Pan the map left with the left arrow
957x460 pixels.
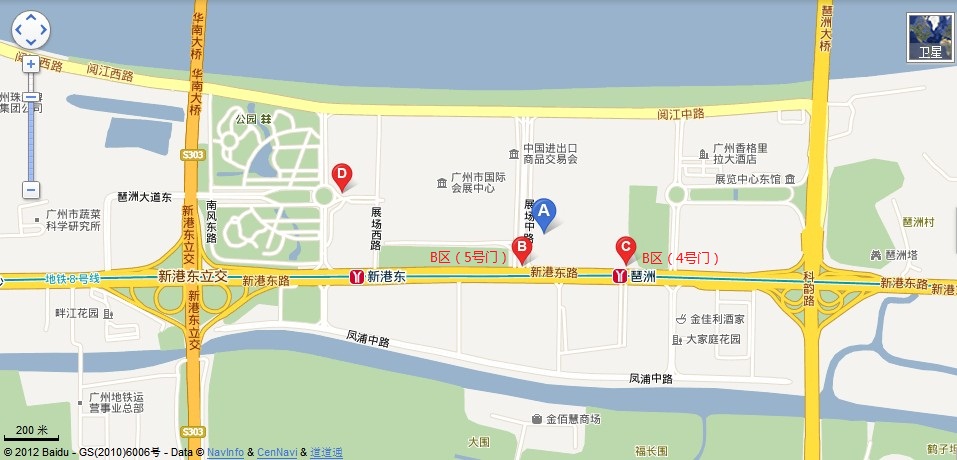(x=18, y=30)
